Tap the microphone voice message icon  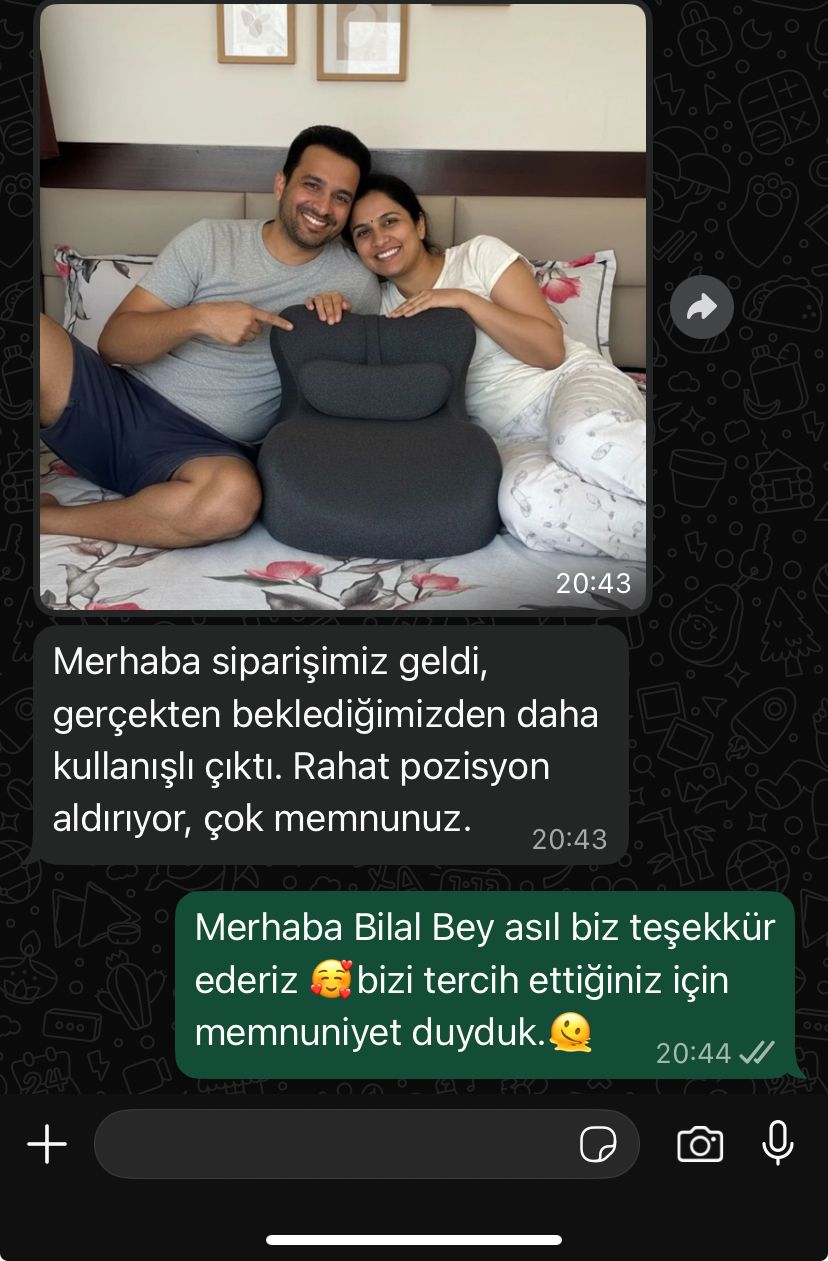777,1144
